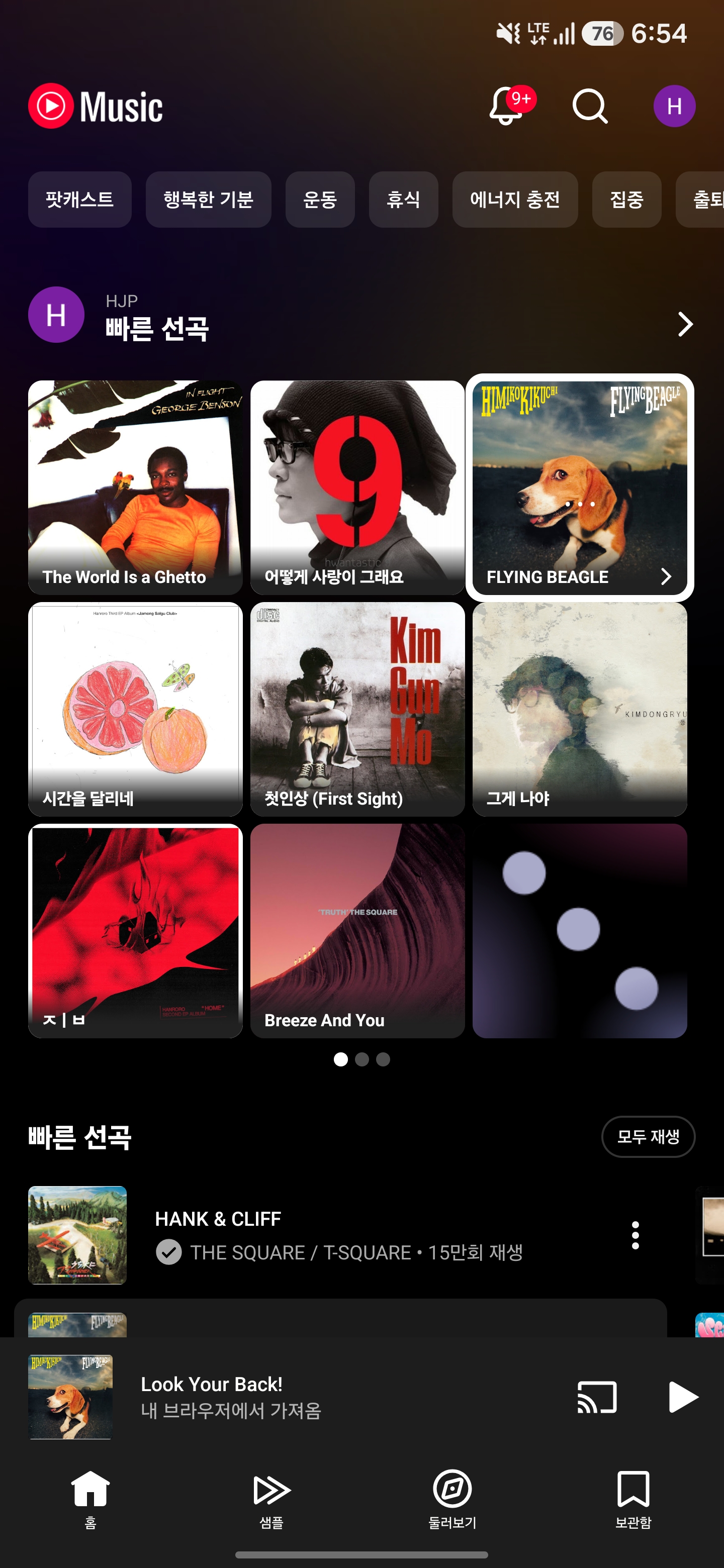
Task: Cast Look Your Back! to a device
Action: coord(597,1397)
